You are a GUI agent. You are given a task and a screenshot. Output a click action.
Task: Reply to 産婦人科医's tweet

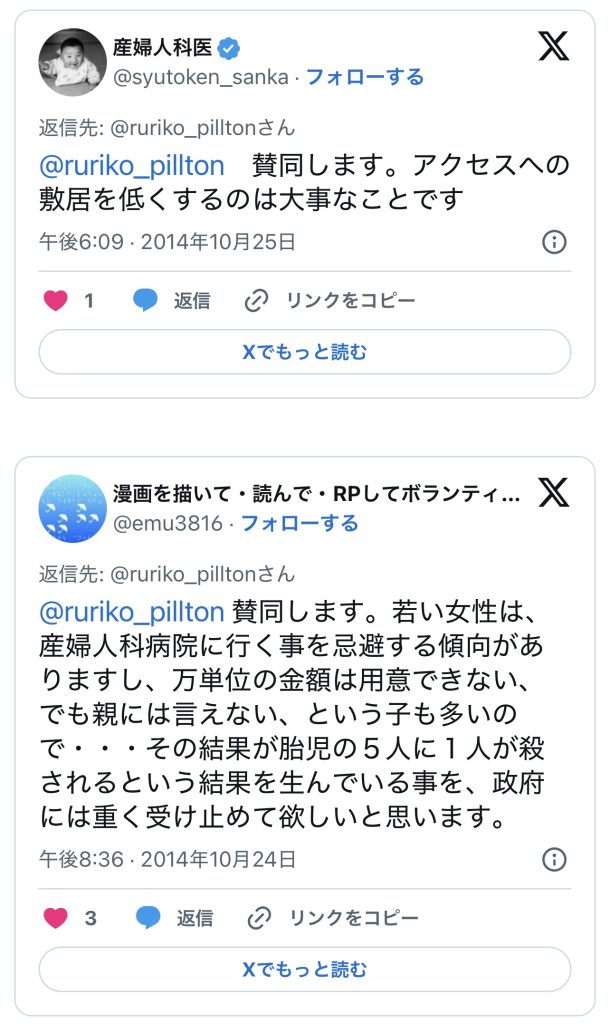(173, 300)
